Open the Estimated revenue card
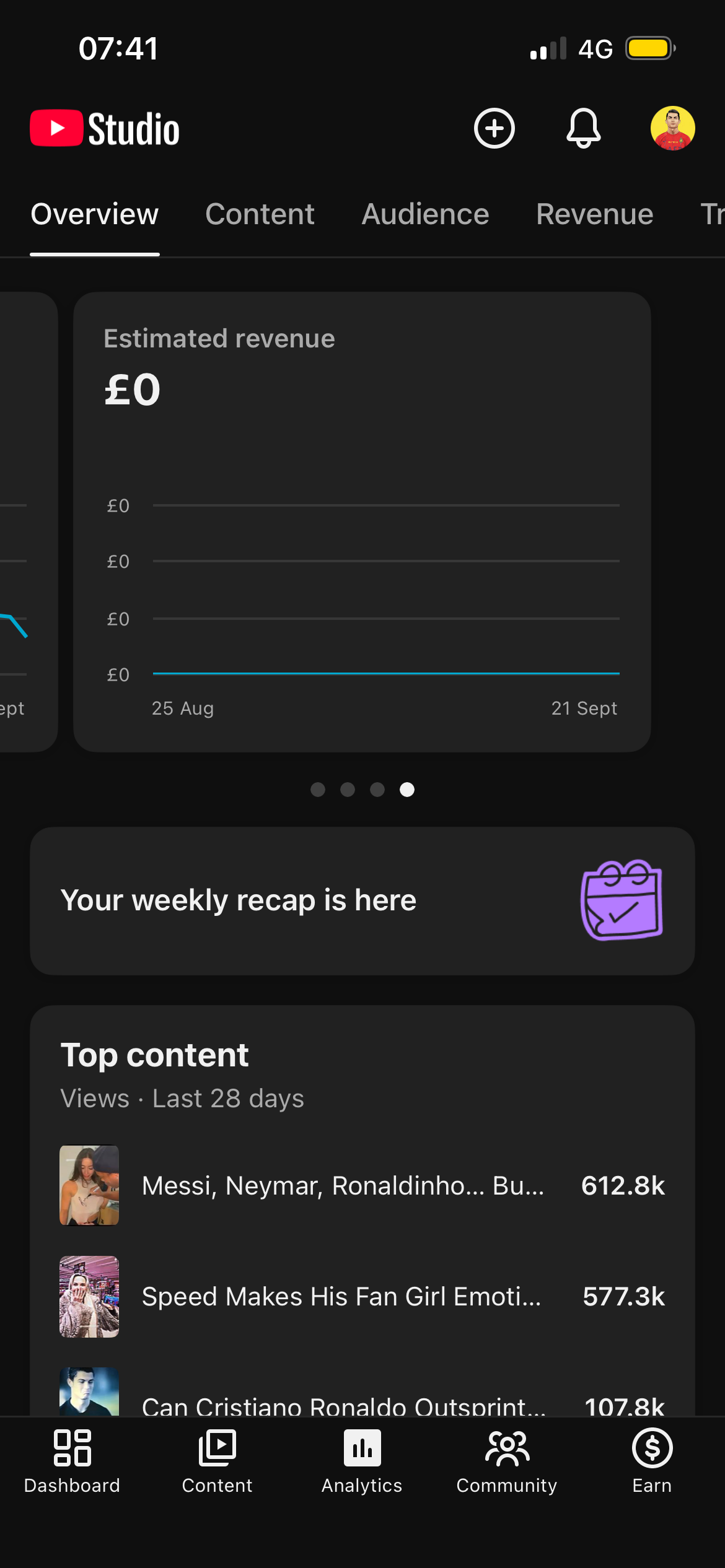Screen dimensions: 725x1568 point(362,522)
